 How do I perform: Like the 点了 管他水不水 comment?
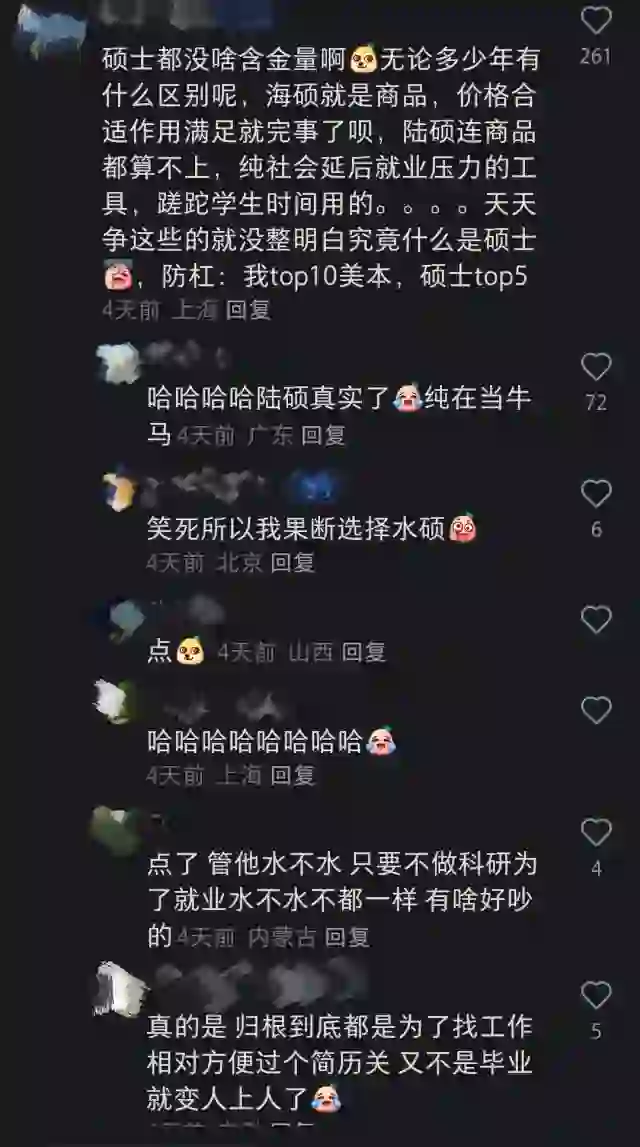coord(596,833)
